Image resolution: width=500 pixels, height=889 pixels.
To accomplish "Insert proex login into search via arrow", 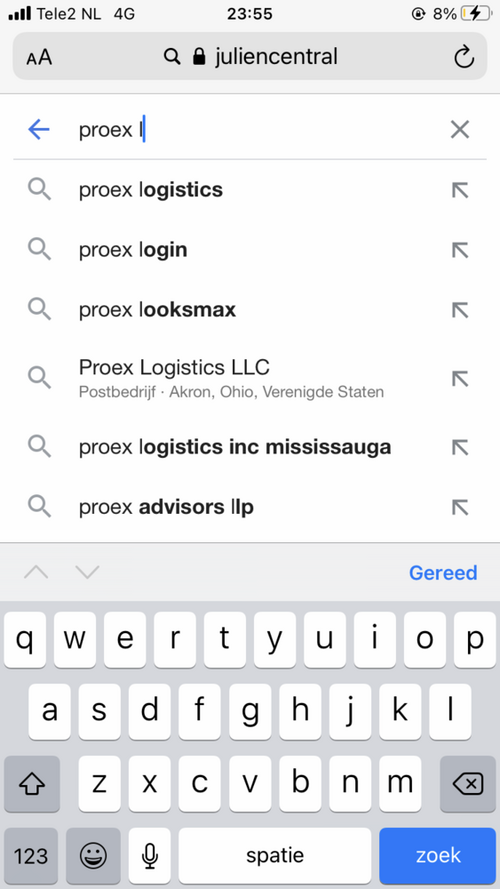I will coord(460,250).
